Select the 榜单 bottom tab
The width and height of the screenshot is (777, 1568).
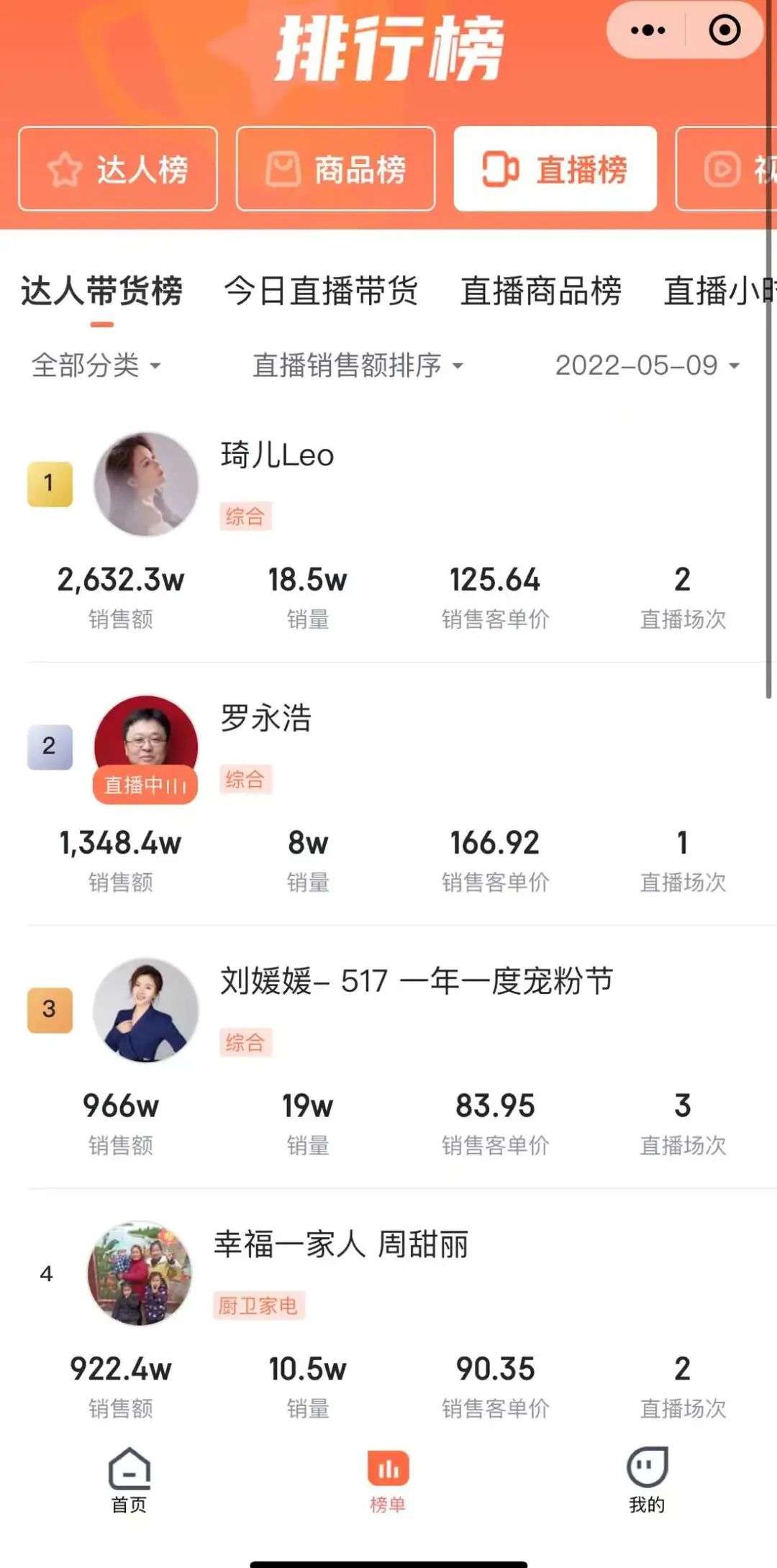[x=388, y=1480]
